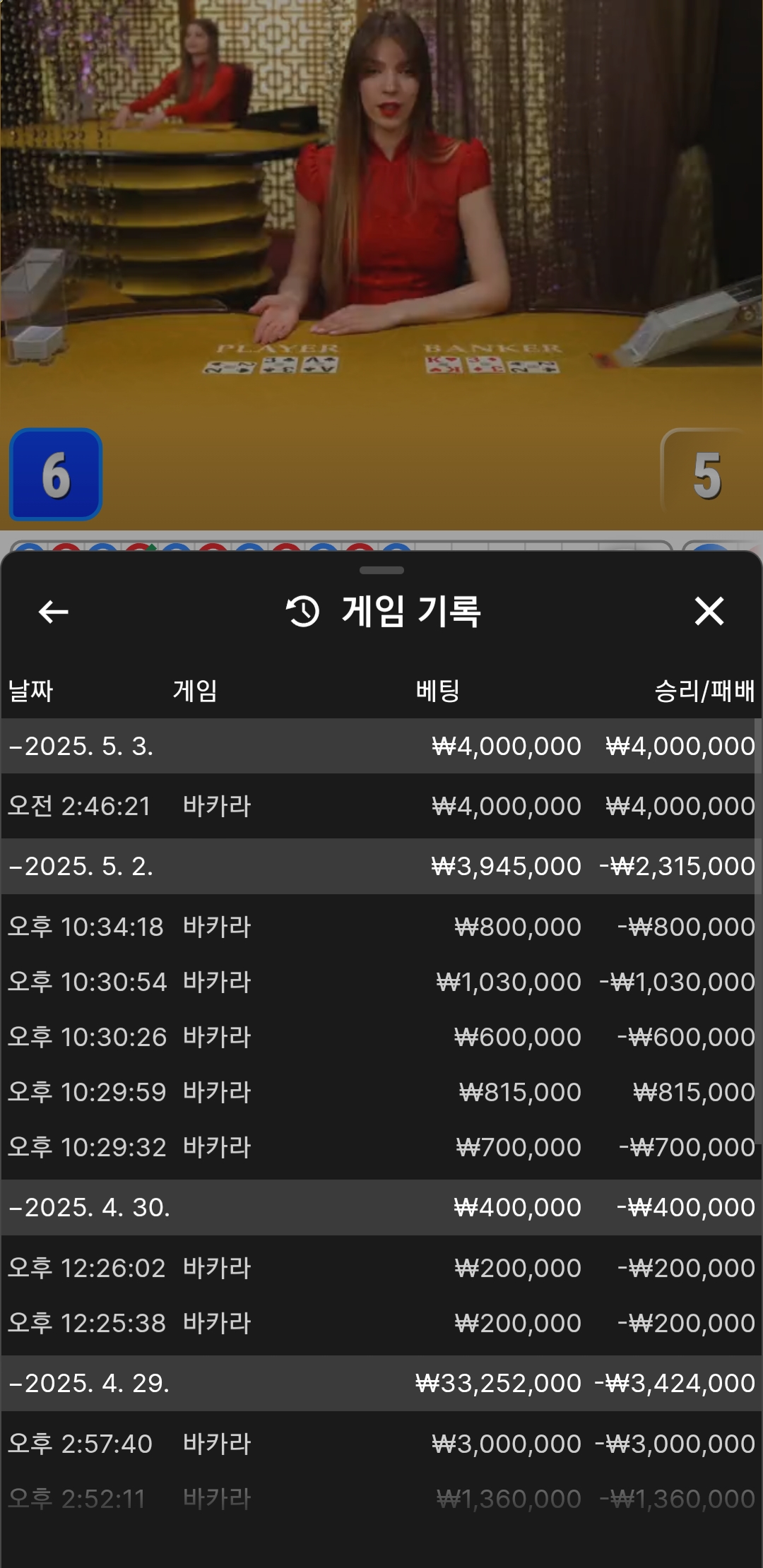Collapse the 2025. 5. 2. date group
763x1568 pixels.
381,866
